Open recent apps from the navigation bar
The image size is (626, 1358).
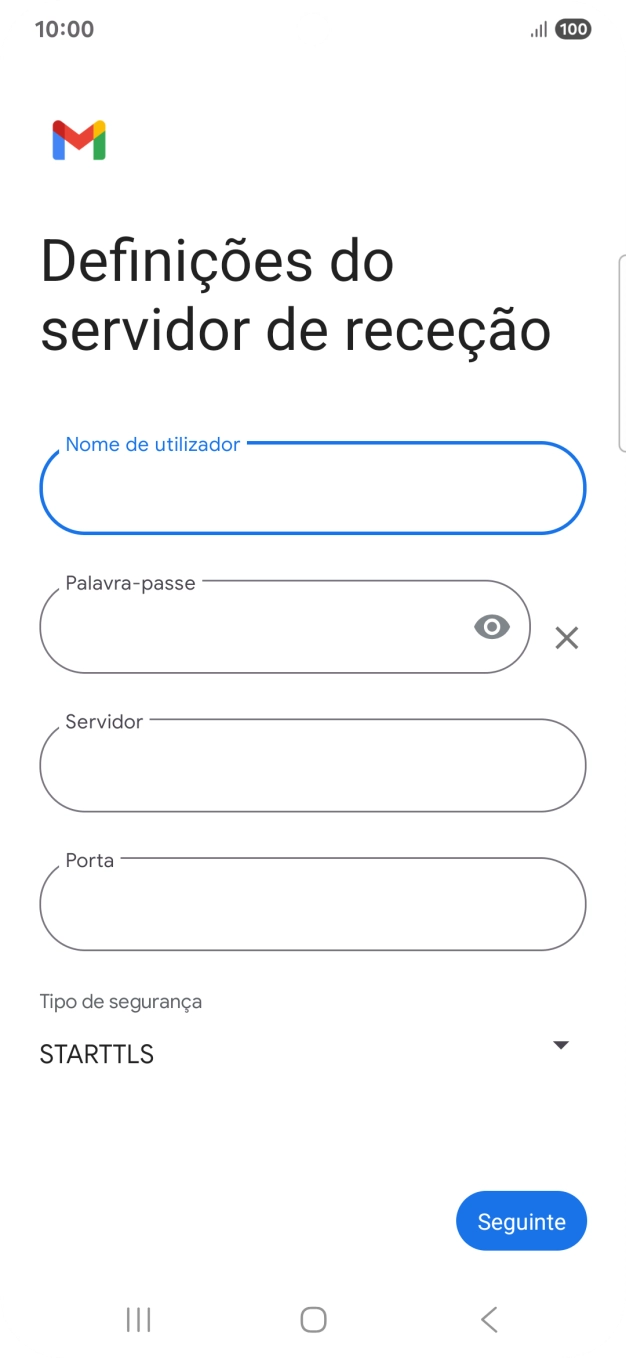click(x=138, y=1320)
